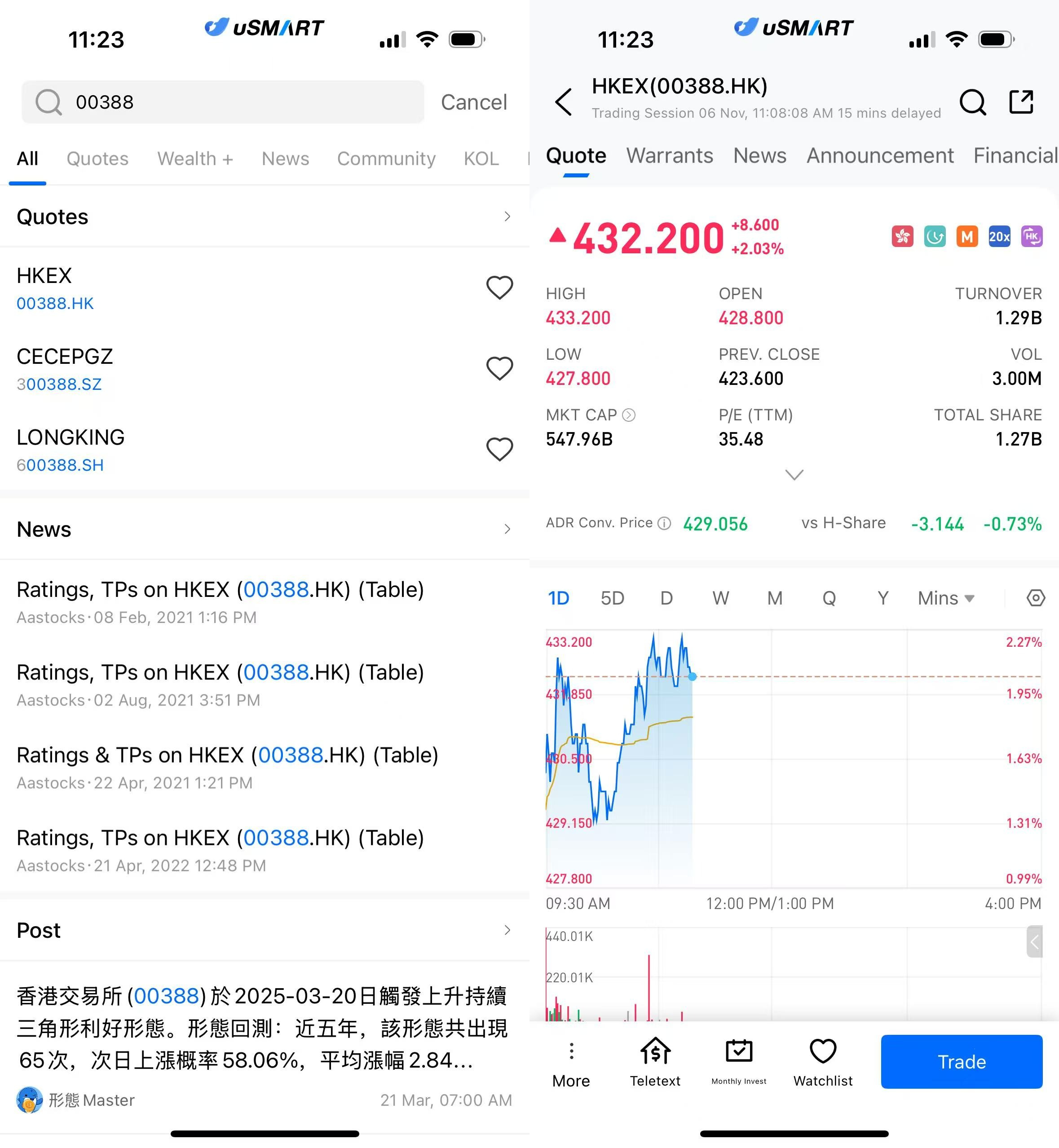
Task: Tap the blue Trade button
Action: (961, 1061)
